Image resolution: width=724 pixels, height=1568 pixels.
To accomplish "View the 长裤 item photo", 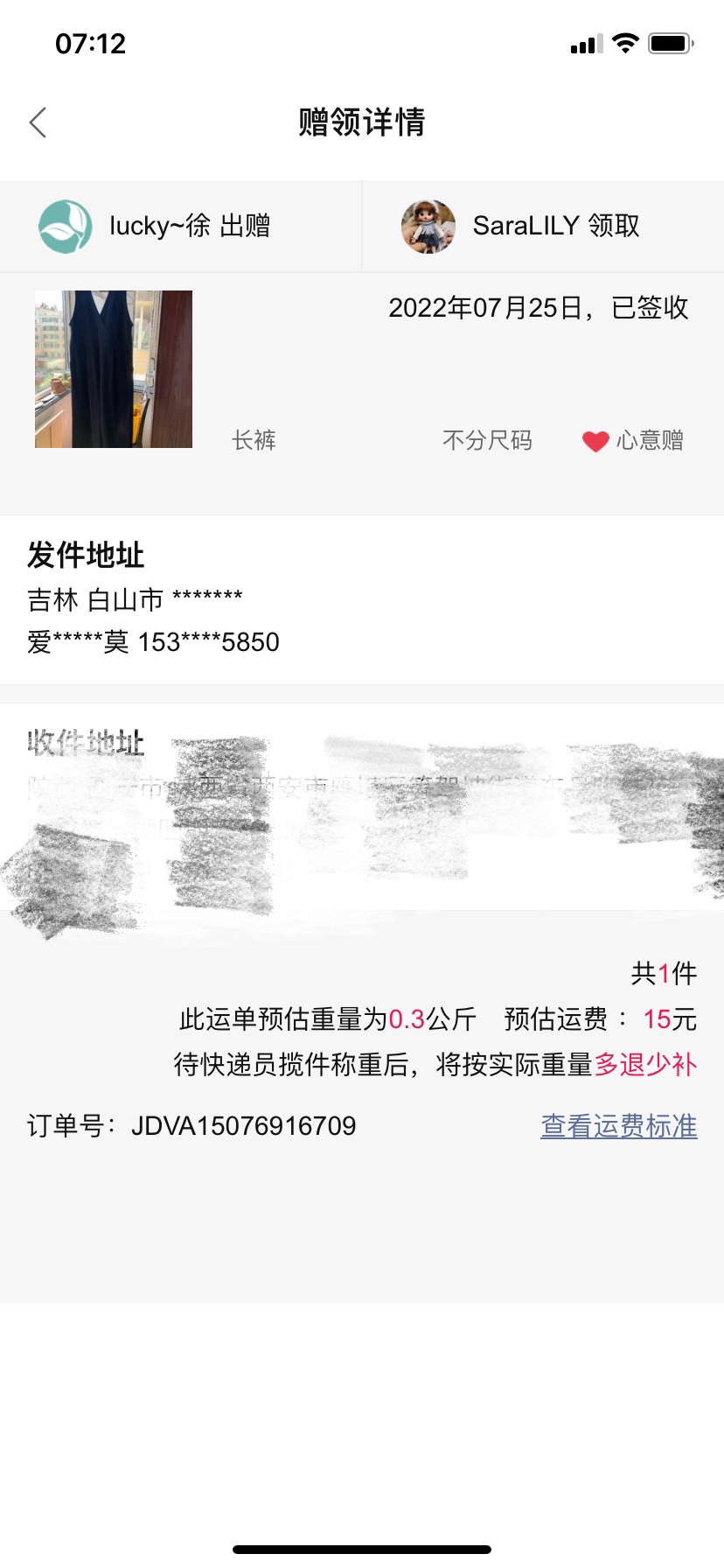I will (x=114, y=369).
